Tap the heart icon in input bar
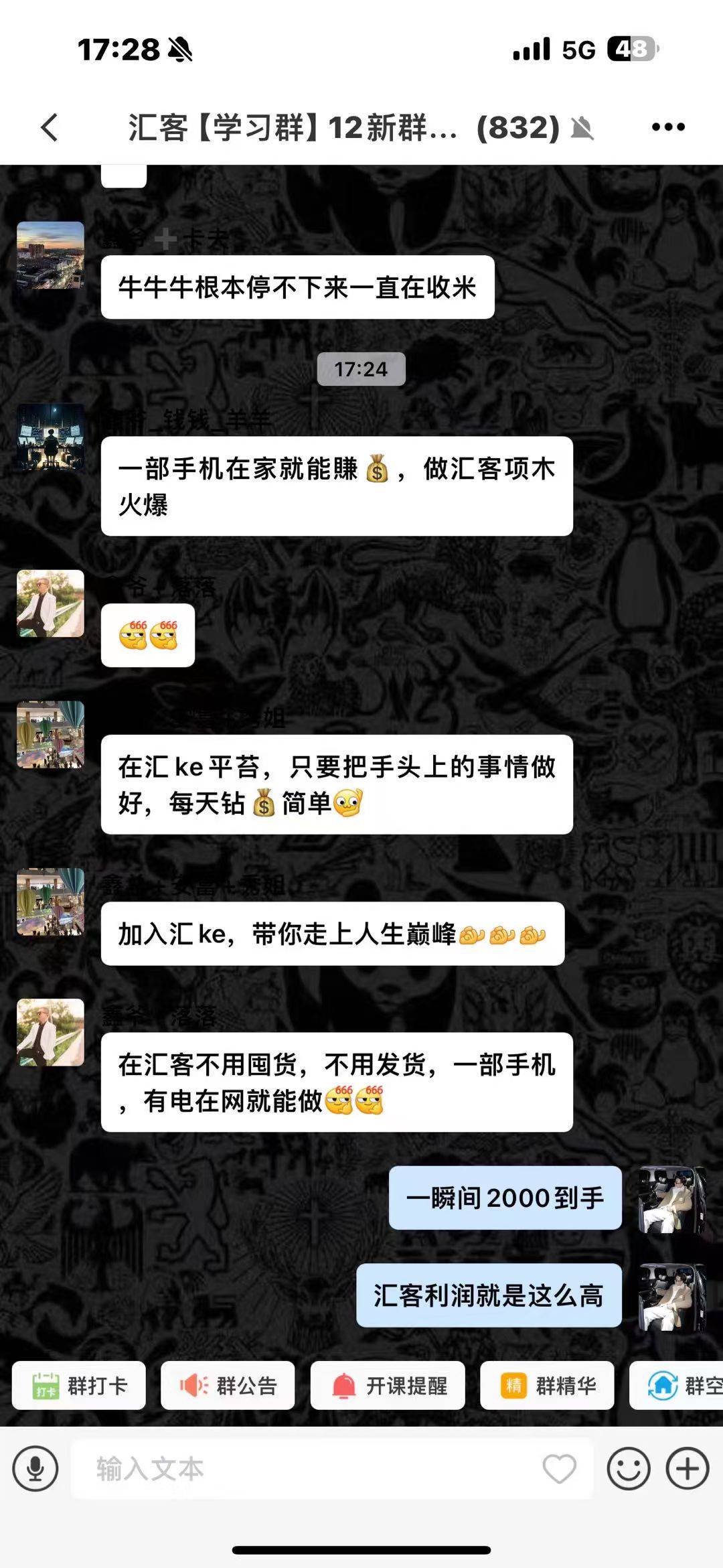Screen dimensions: 723x1568 (559, 1469)
